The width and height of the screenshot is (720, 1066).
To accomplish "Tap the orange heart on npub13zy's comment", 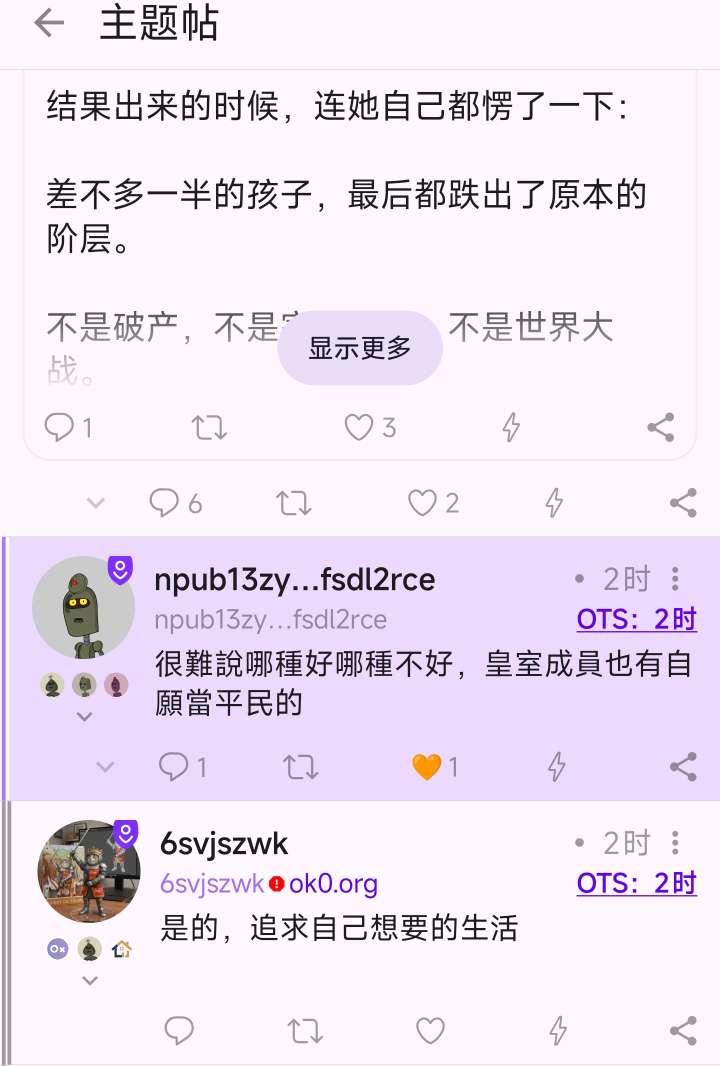I will 427,767.
